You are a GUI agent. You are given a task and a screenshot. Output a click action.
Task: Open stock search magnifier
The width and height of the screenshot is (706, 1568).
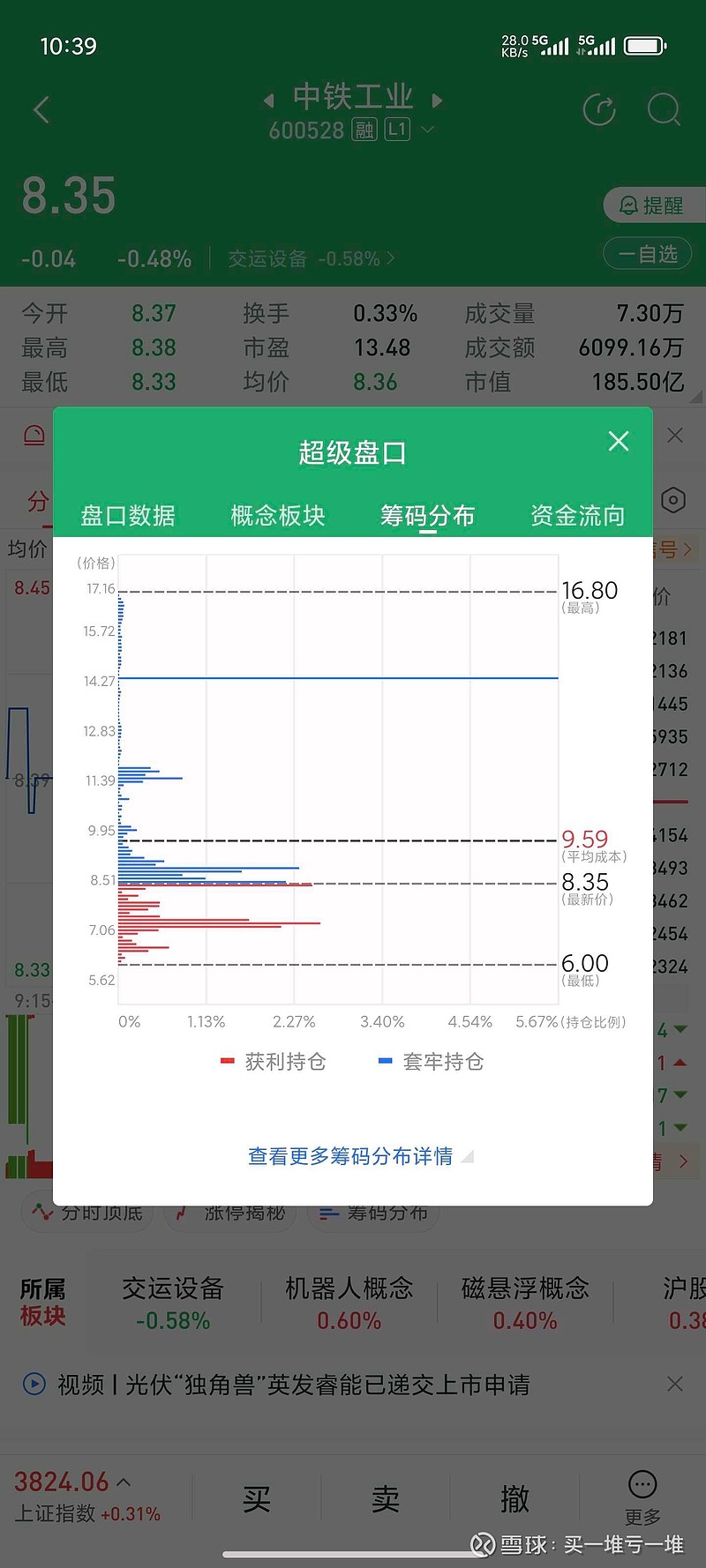pyautogui.click(x=664, y=110)
